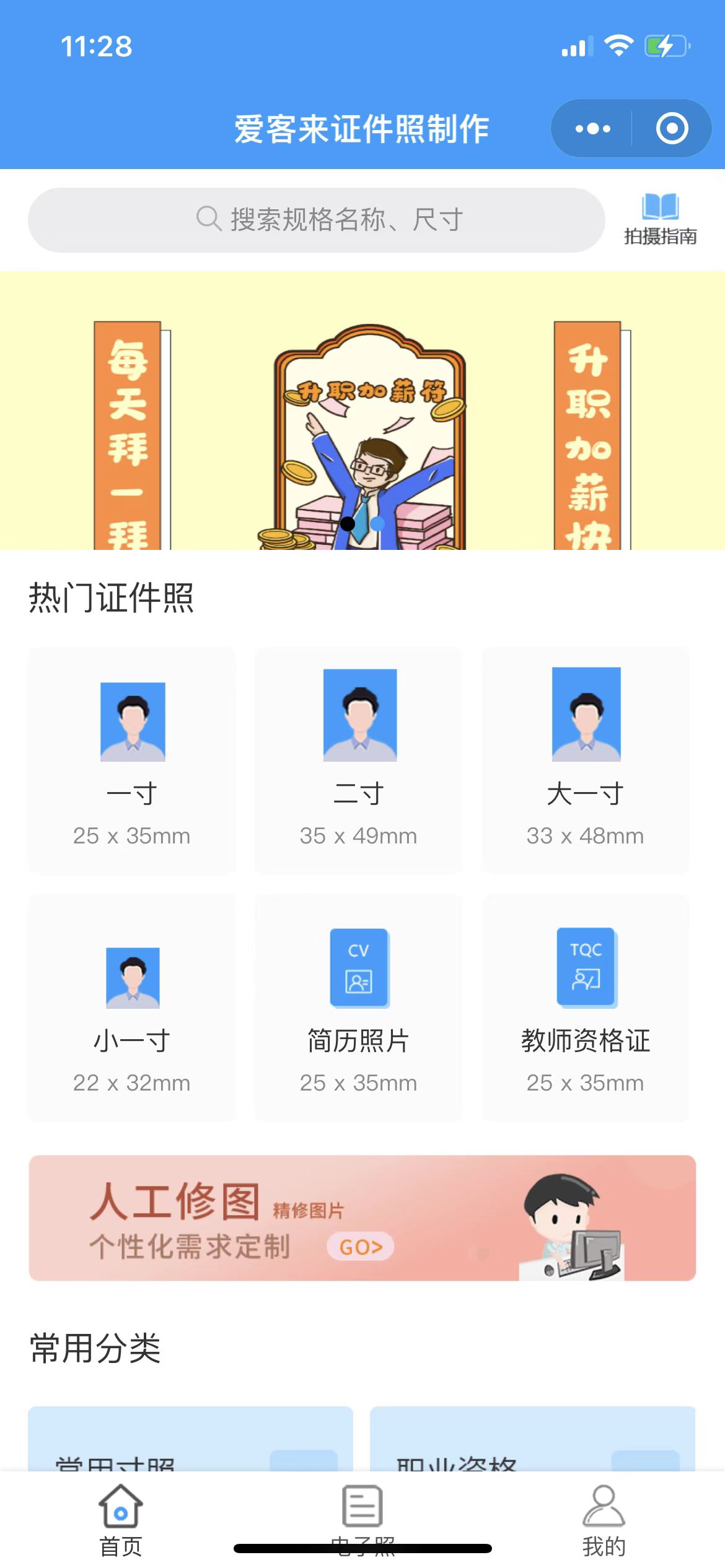Go to the 首页 home tab

point(121,1520)
